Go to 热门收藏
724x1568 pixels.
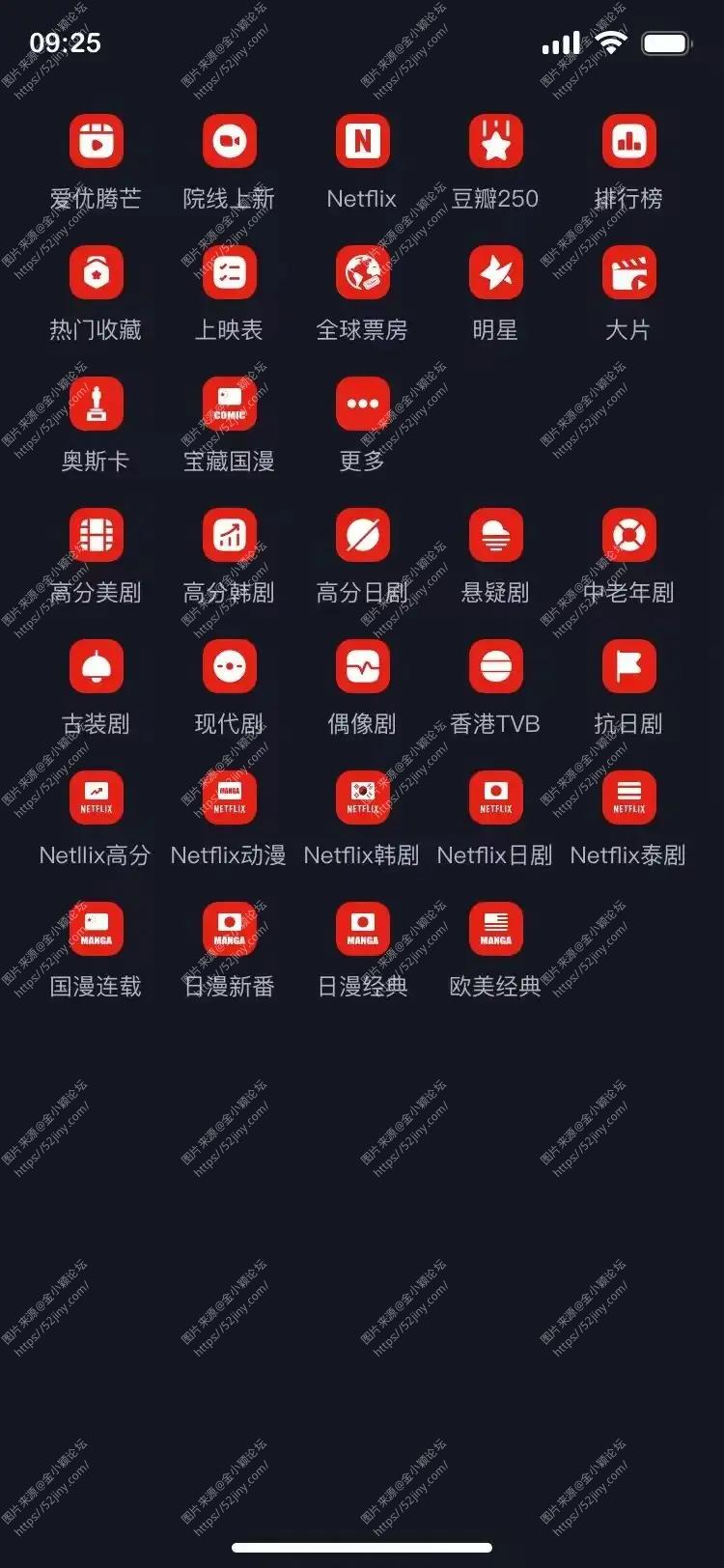tap(96, 273)
